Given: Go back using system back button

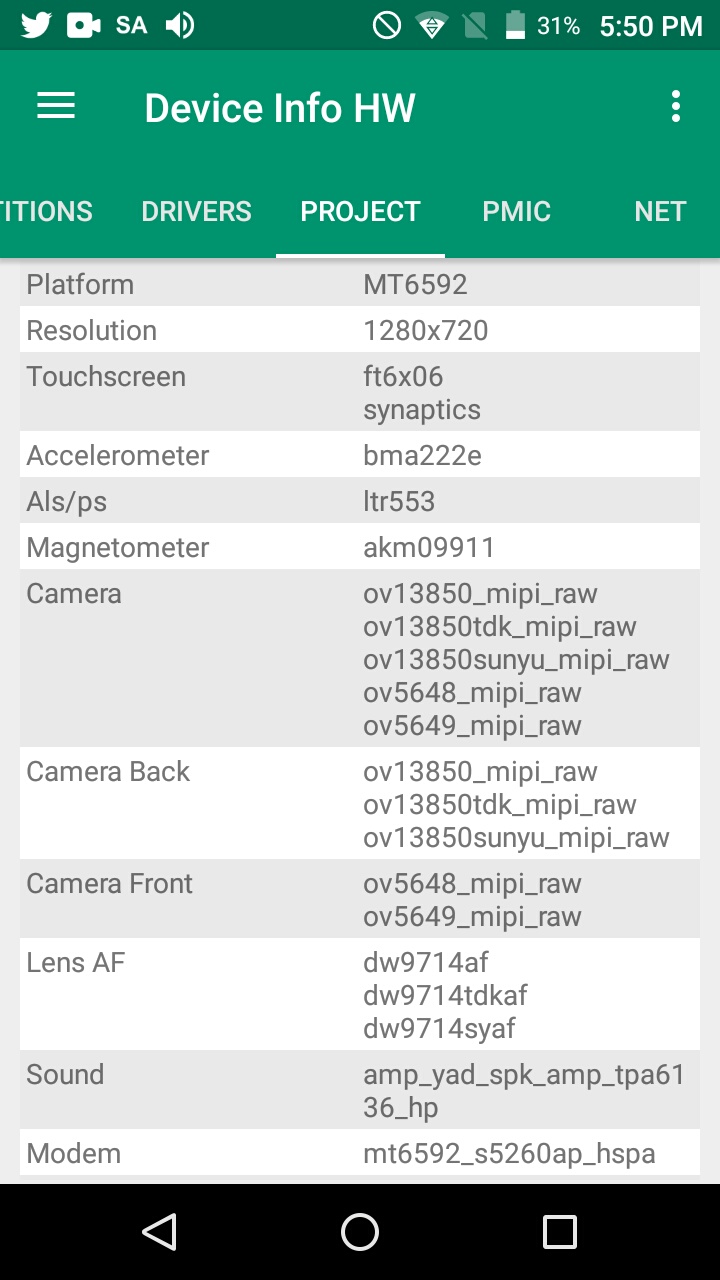Looking at the screenshot, I should (160, 1232).
